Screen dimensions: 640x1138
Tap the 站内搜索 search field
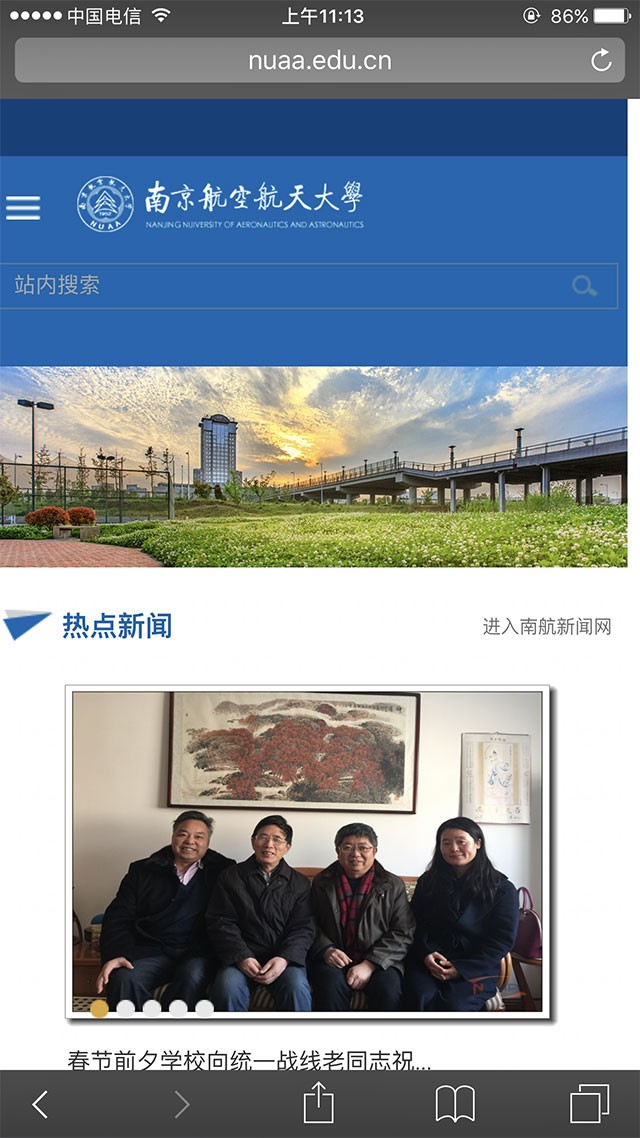click(280, 286)
